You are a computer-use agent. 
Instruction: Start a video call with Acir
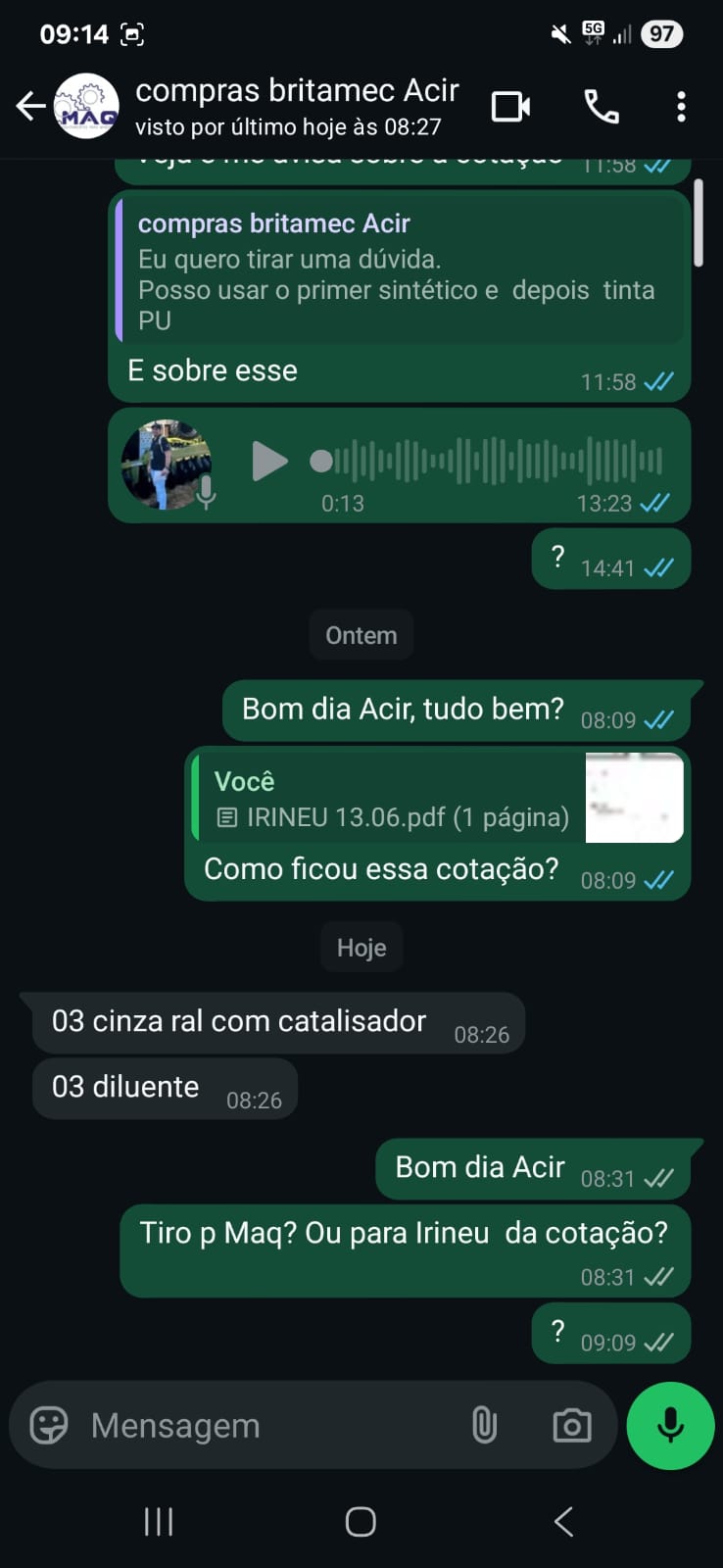tap(510, 106)
